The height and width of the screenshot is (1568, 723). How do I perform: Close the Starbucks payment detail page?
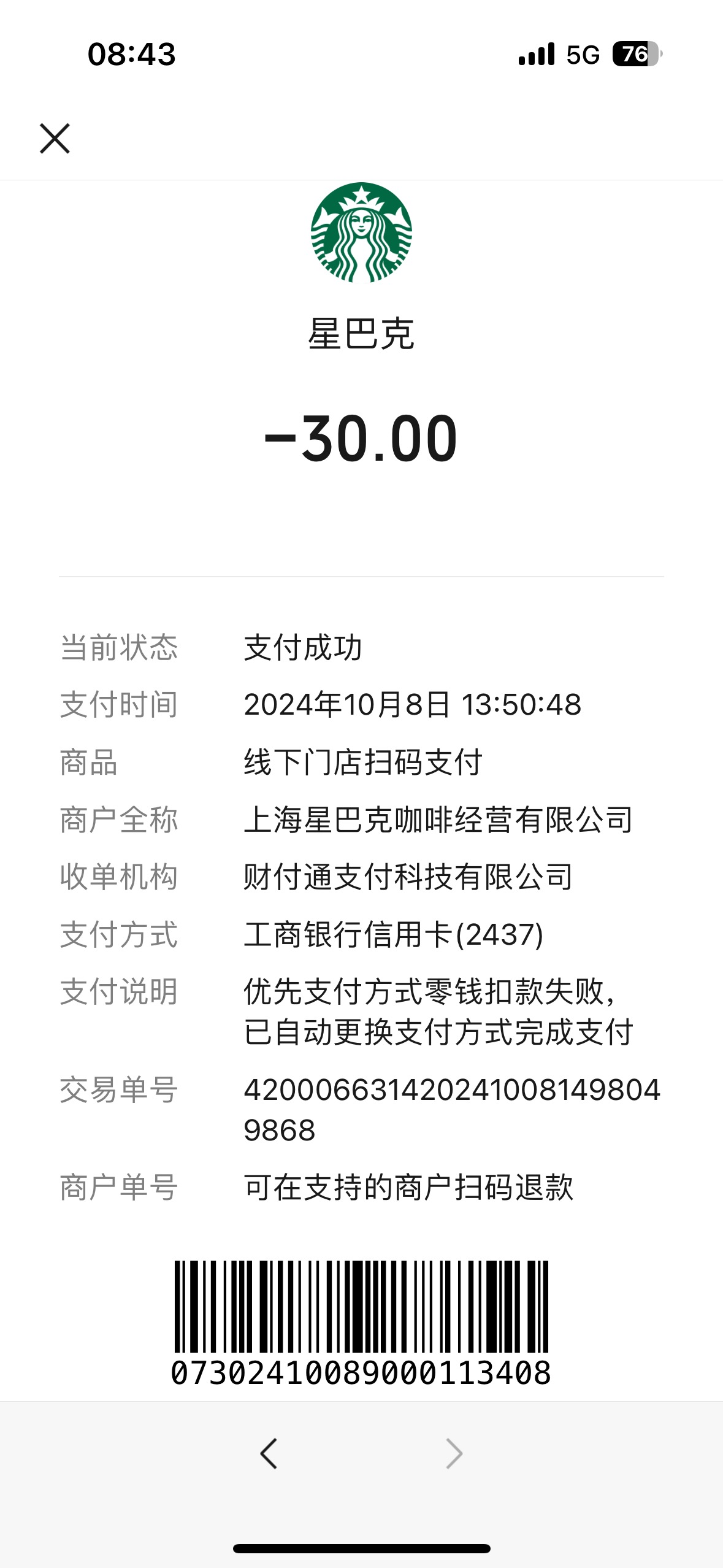point(55,138)
